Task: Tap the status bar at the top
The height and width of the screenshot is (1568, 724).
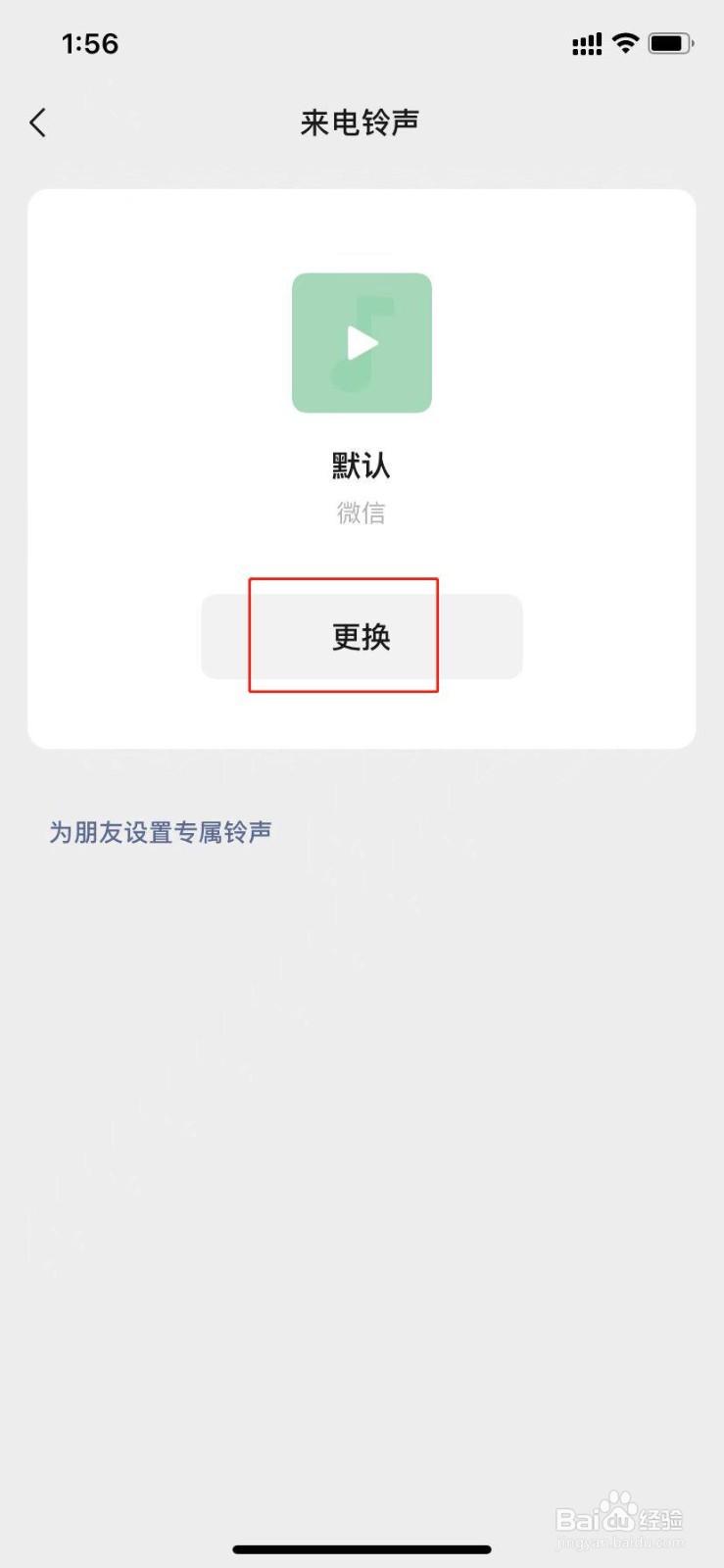Action: (362, 42)
